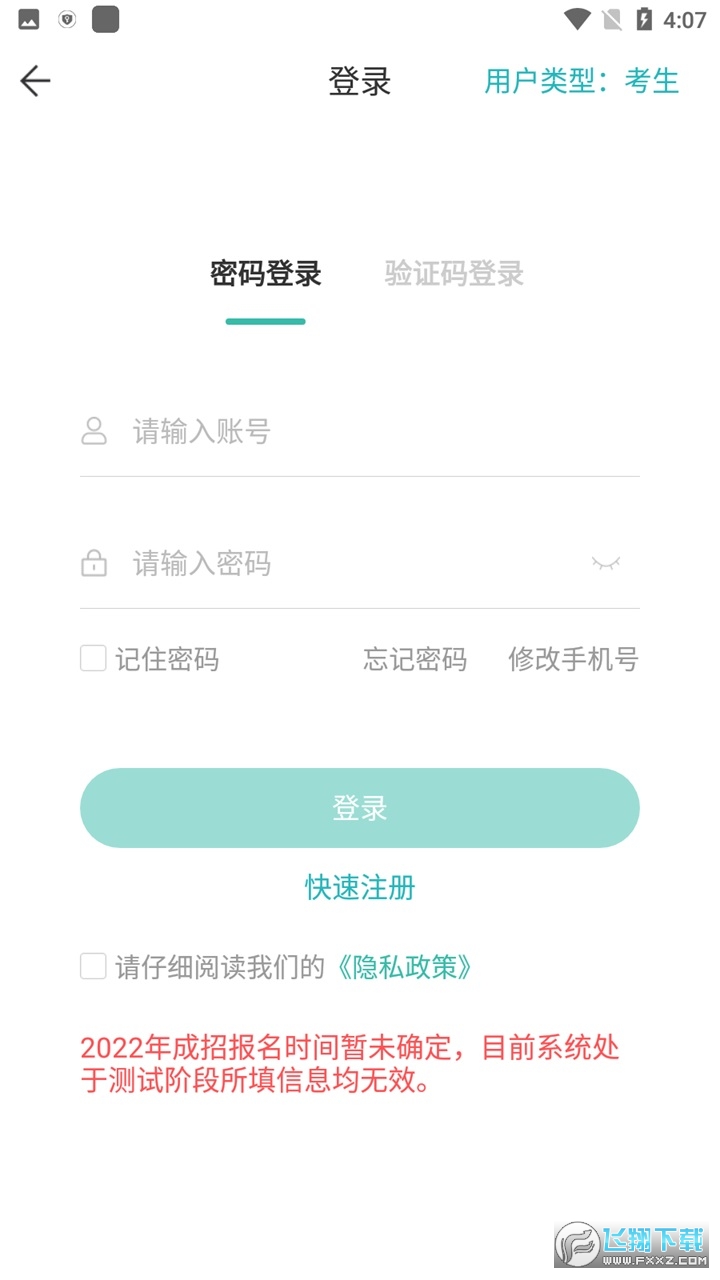Open 忘记密码 to reset password
720x1280 pixels.
(x=415, y=659)
